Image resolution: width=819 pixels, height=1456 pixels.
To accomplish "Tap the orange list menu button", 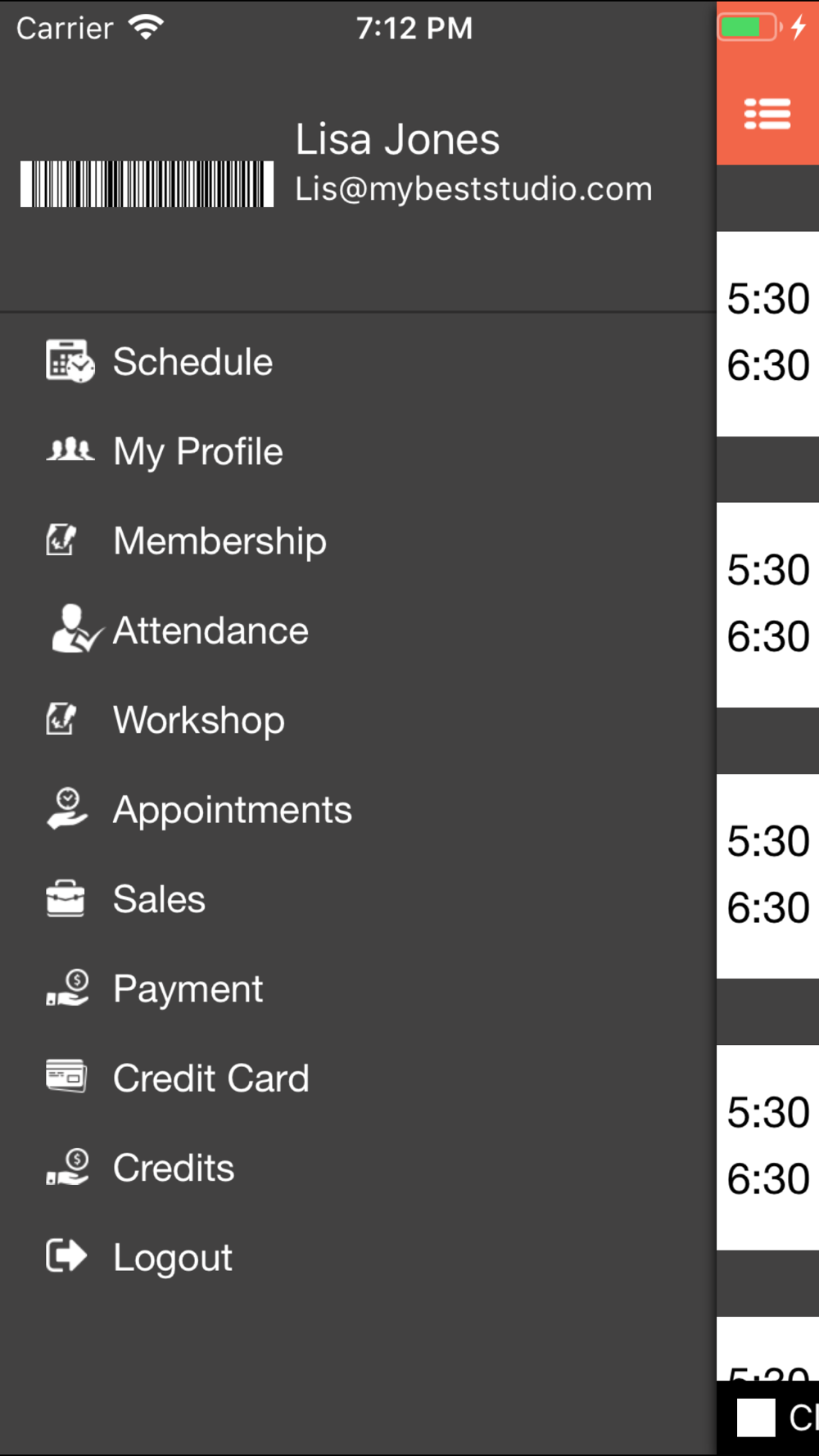I will (767, 114).
